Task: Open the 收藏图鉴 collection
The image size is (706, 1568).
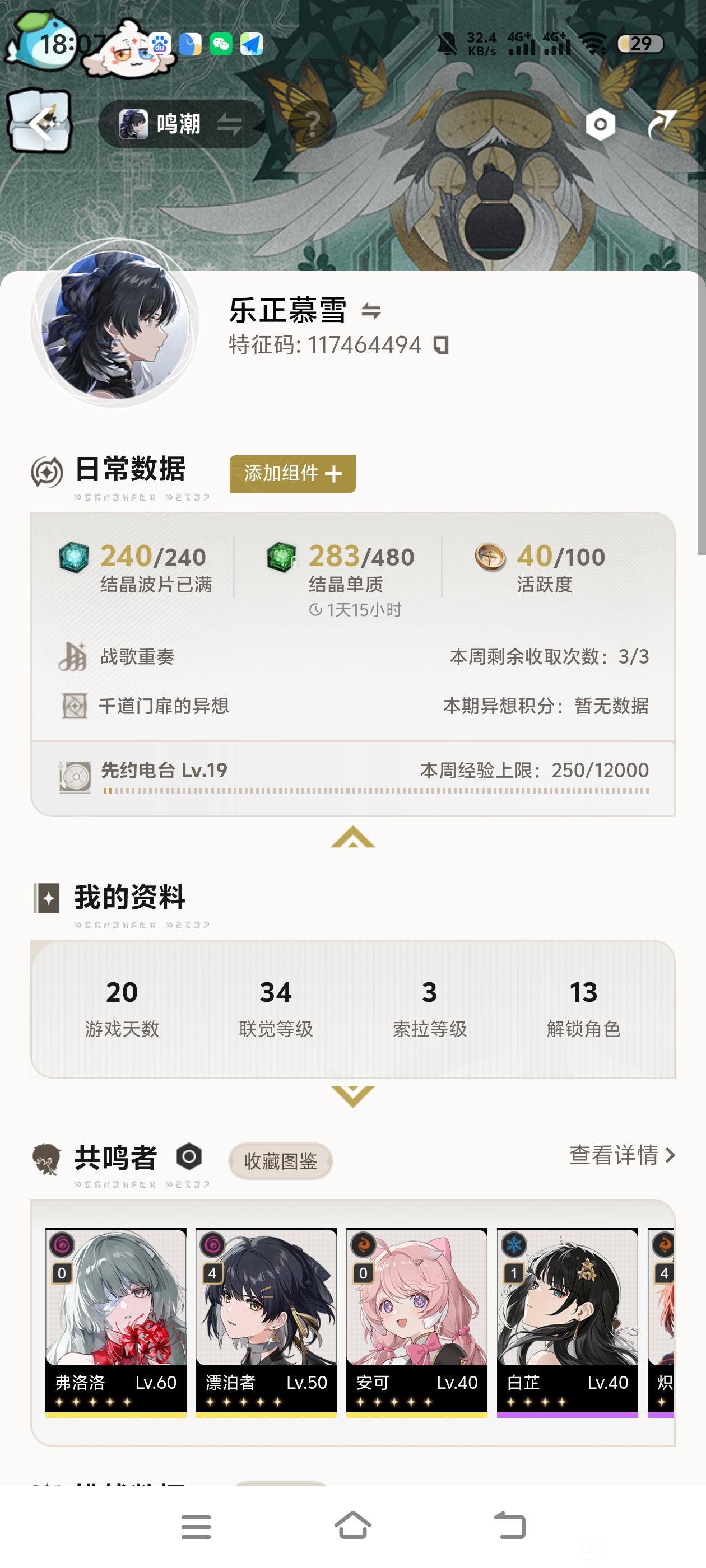Action: (280, 1161)
